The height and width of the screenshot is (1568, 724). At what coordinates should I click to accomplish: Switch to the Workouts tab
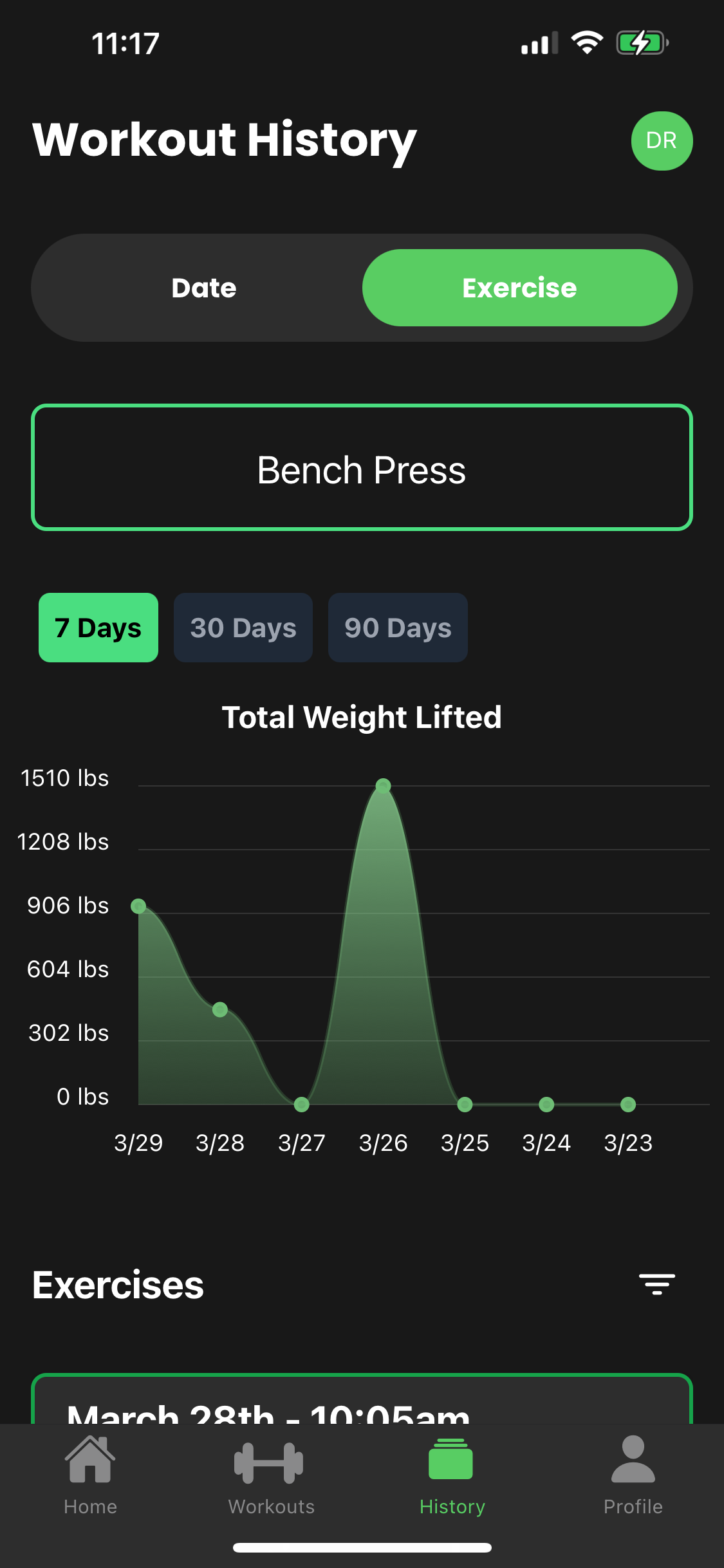coord(271,1475)
